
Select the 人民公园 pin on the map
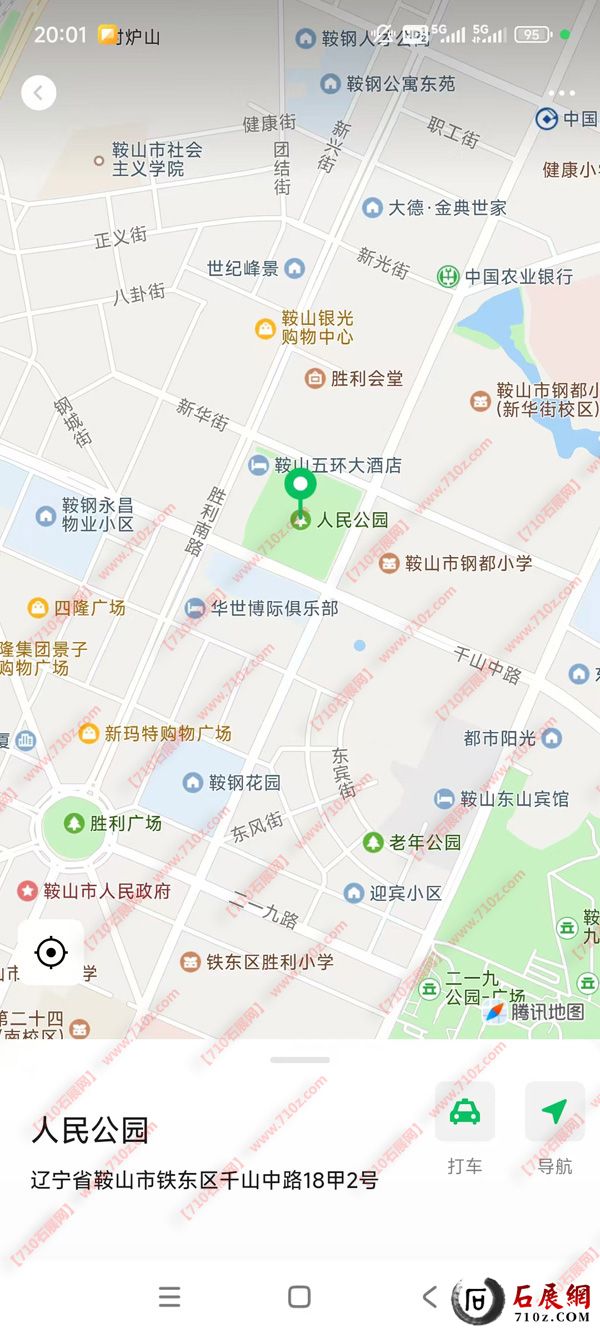300,487
